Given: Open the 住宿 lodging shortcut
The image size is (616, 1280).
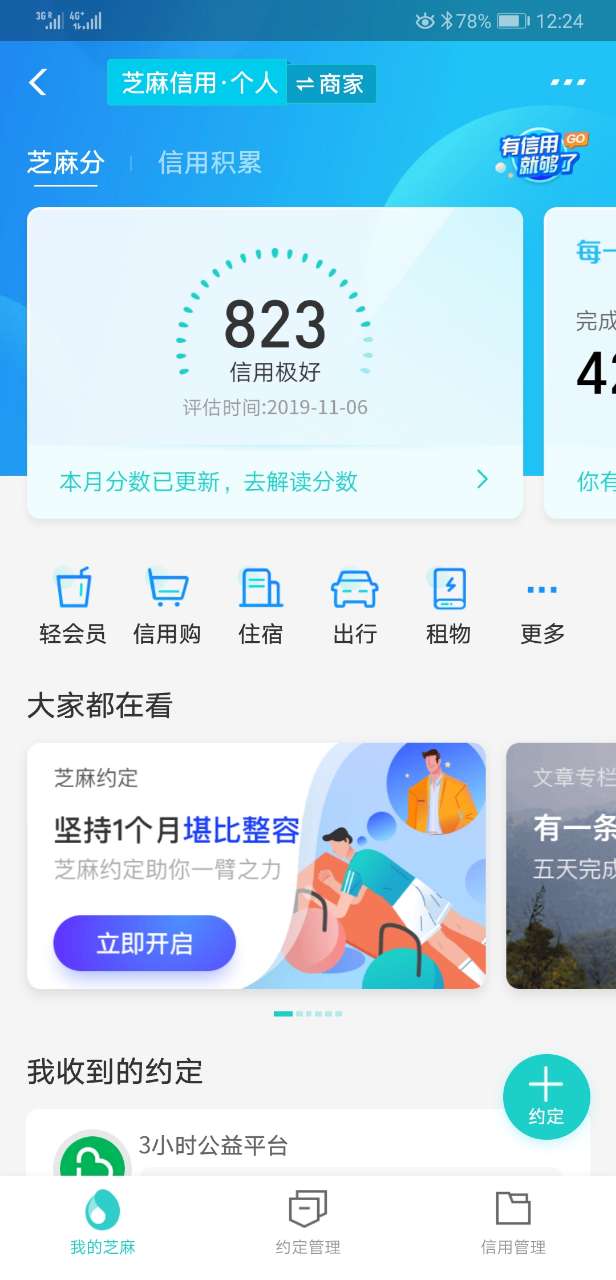Looking at the screenshot, I should point(260,606).
